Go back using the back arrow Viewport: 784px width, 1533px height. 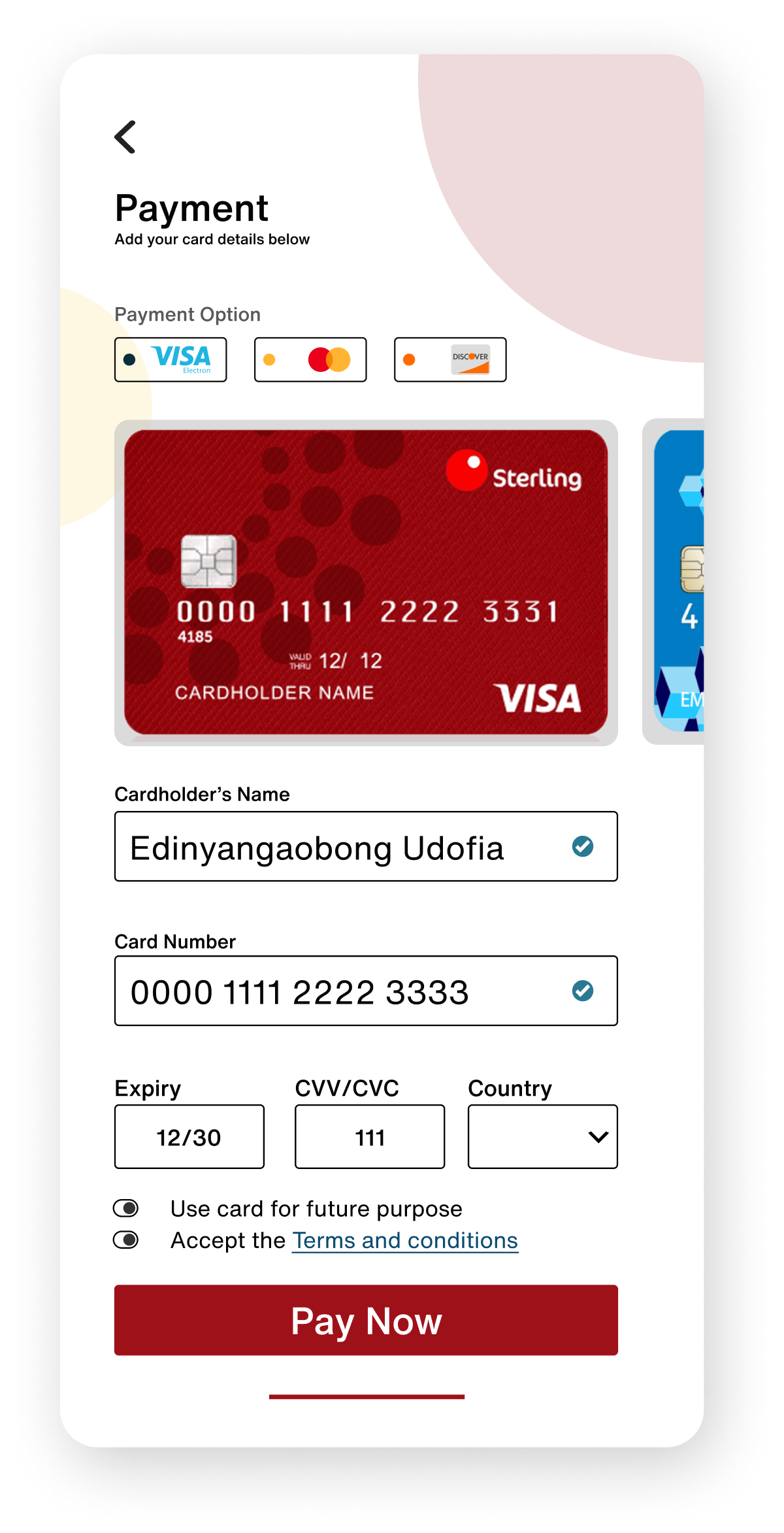coord(125,137)
